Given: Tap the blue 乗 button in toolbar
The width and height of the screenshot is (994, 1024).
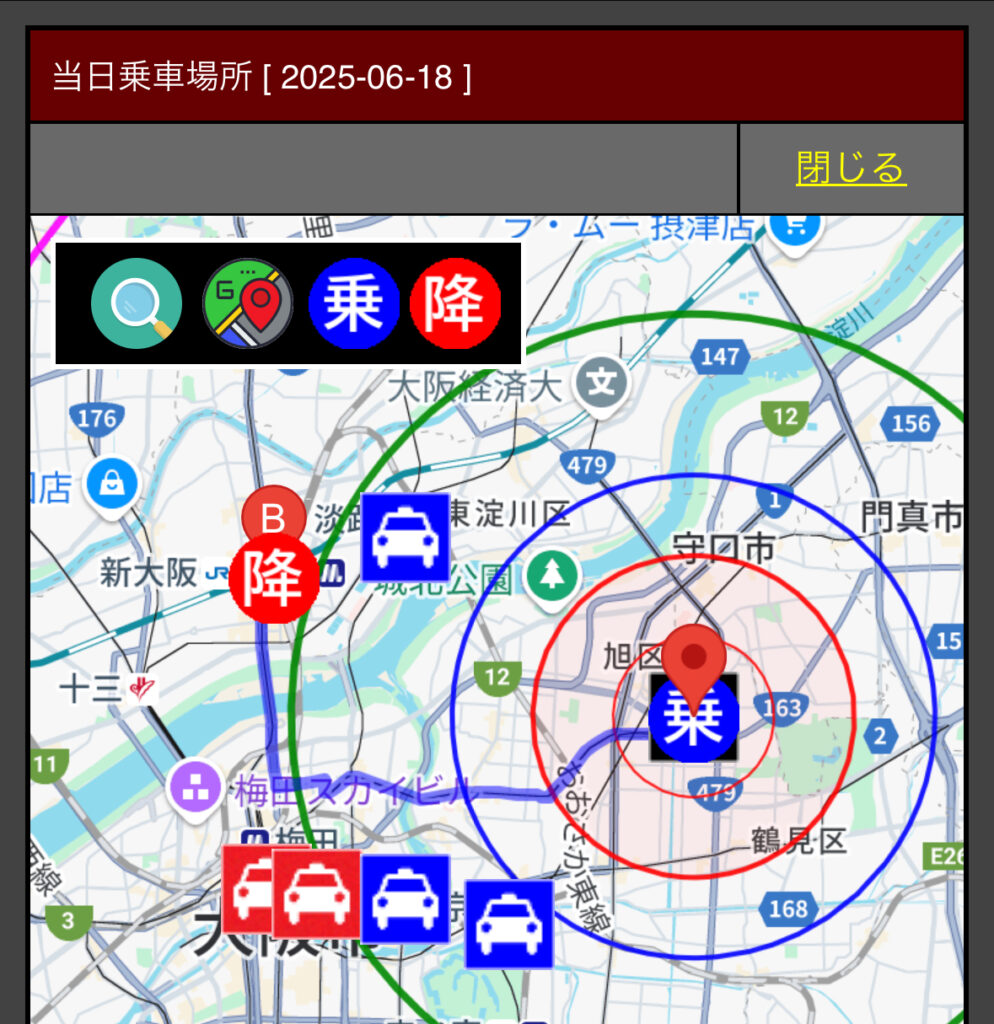Looking at the screenshot, I should (354, 303).
